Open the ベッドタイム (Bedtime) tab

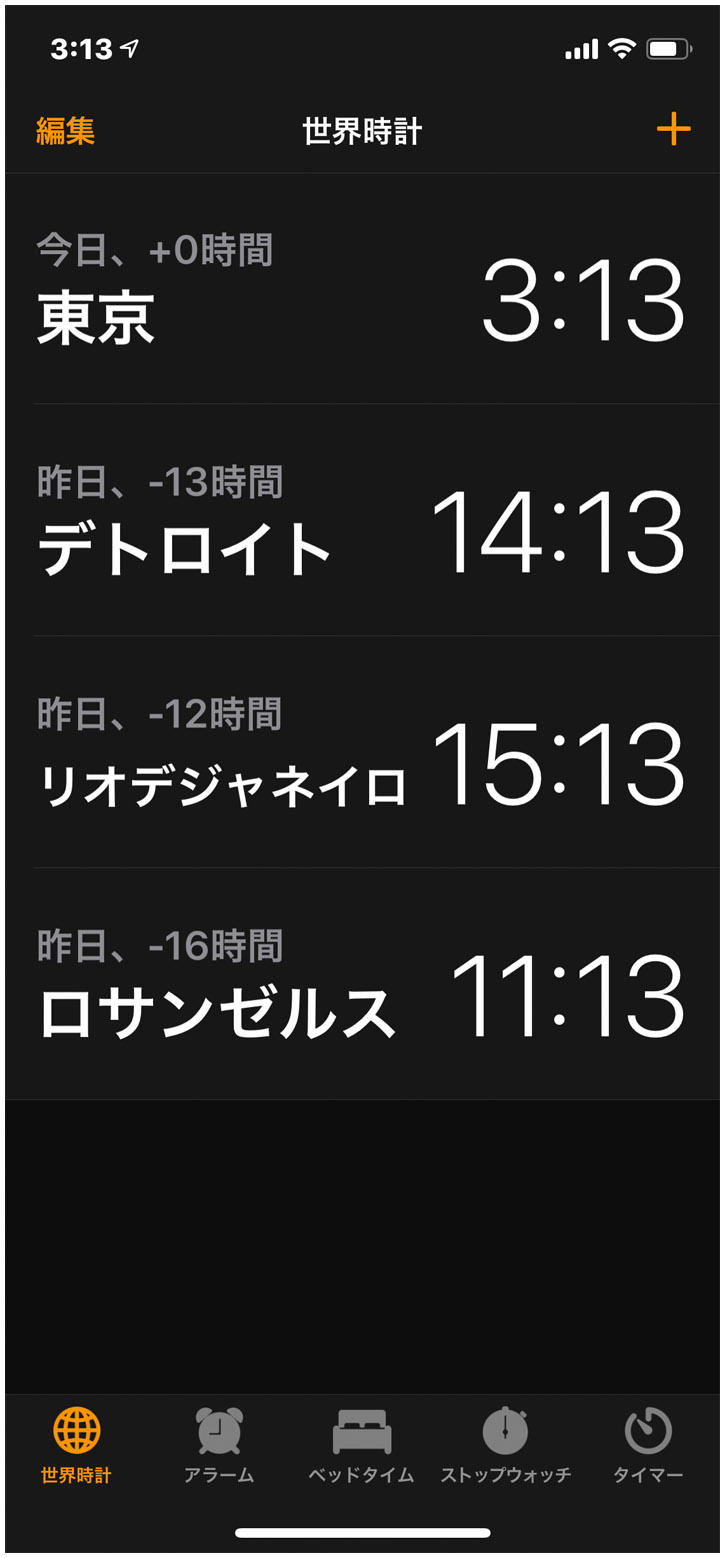(361, 1444)
